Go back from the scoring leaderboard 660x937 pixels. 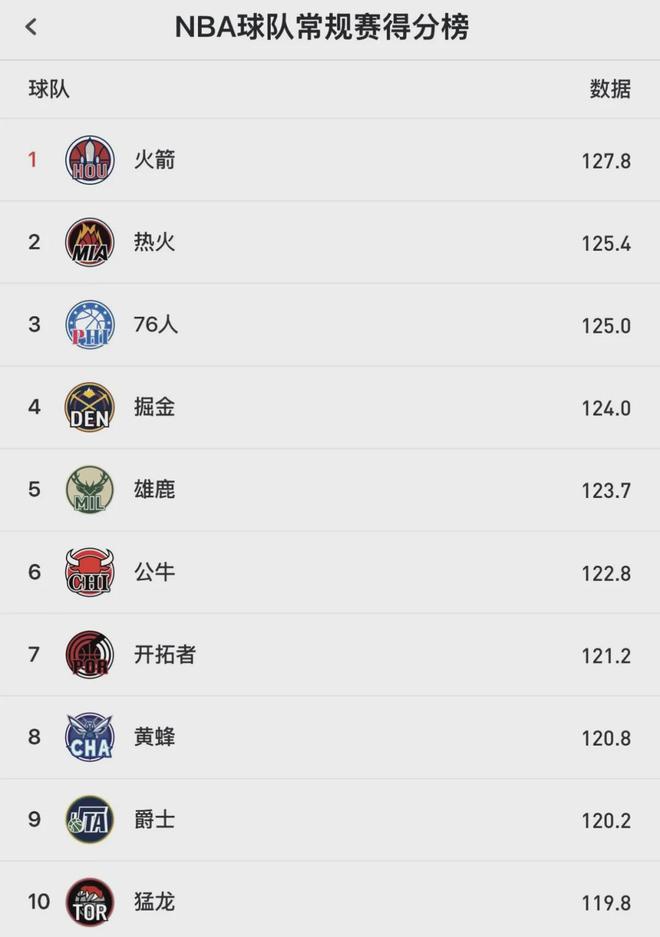click(x=31, y=27)
